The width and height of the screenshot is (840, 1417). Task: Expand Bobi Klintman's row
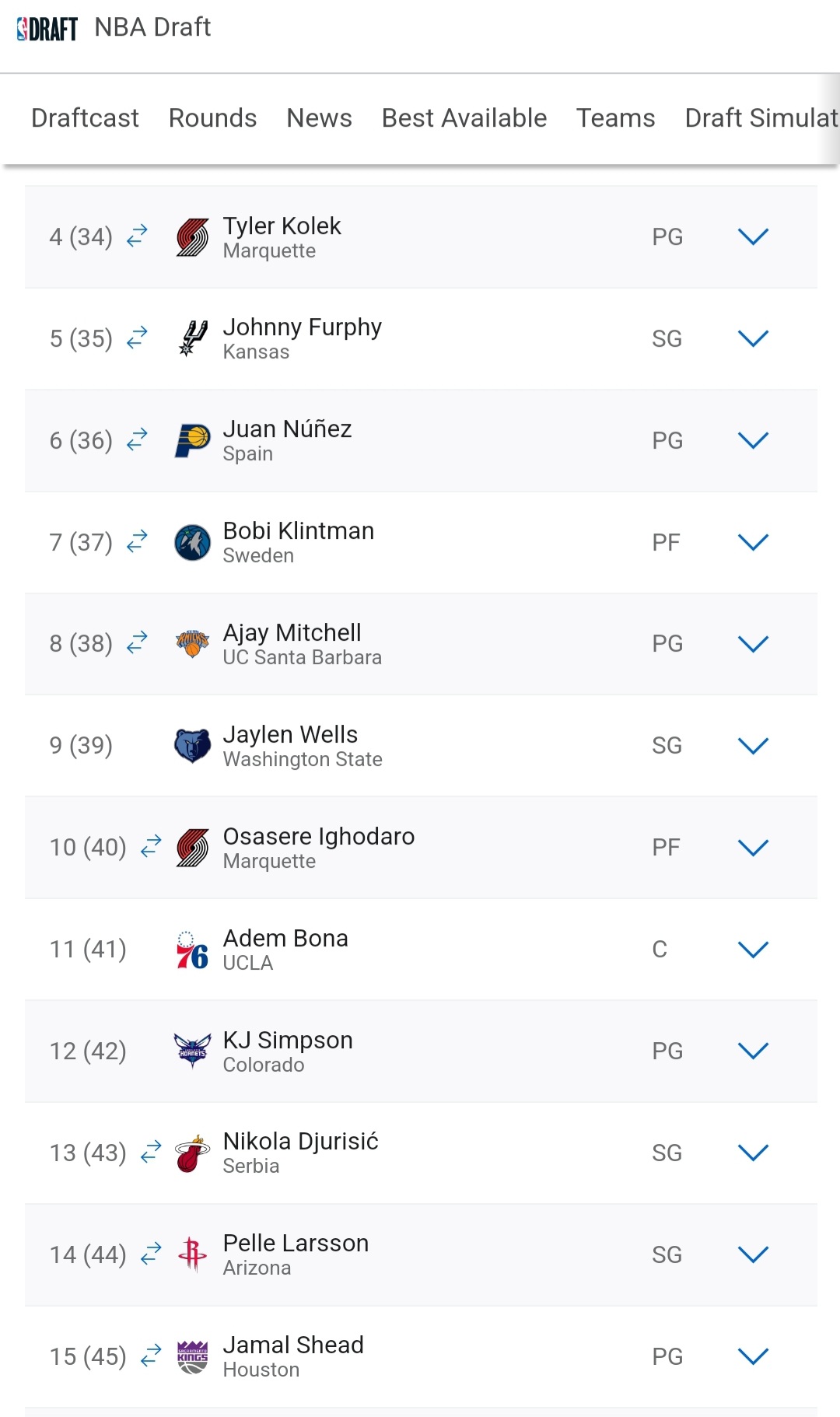click(x=753, y=542)
